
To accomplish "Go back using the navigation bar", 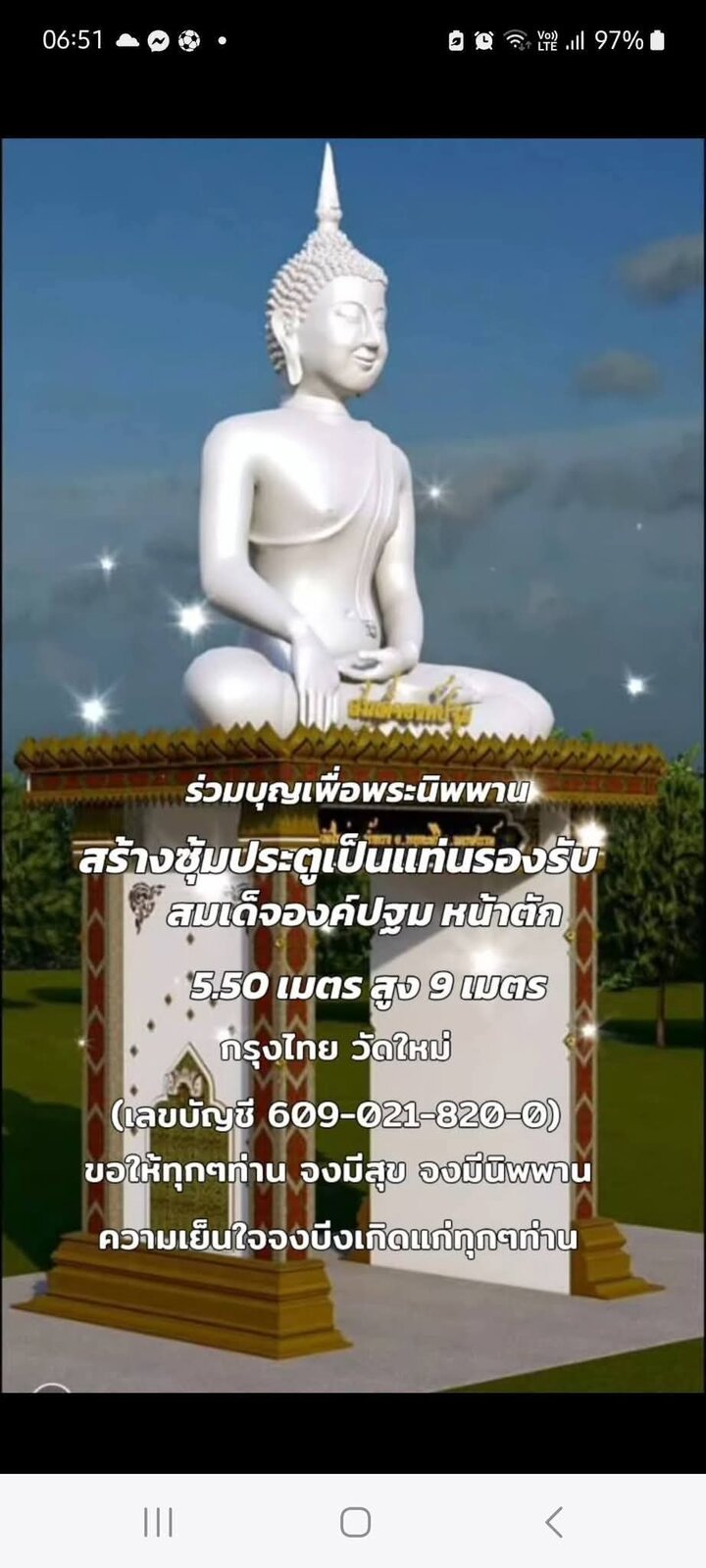I will (x=553, y=1522).
